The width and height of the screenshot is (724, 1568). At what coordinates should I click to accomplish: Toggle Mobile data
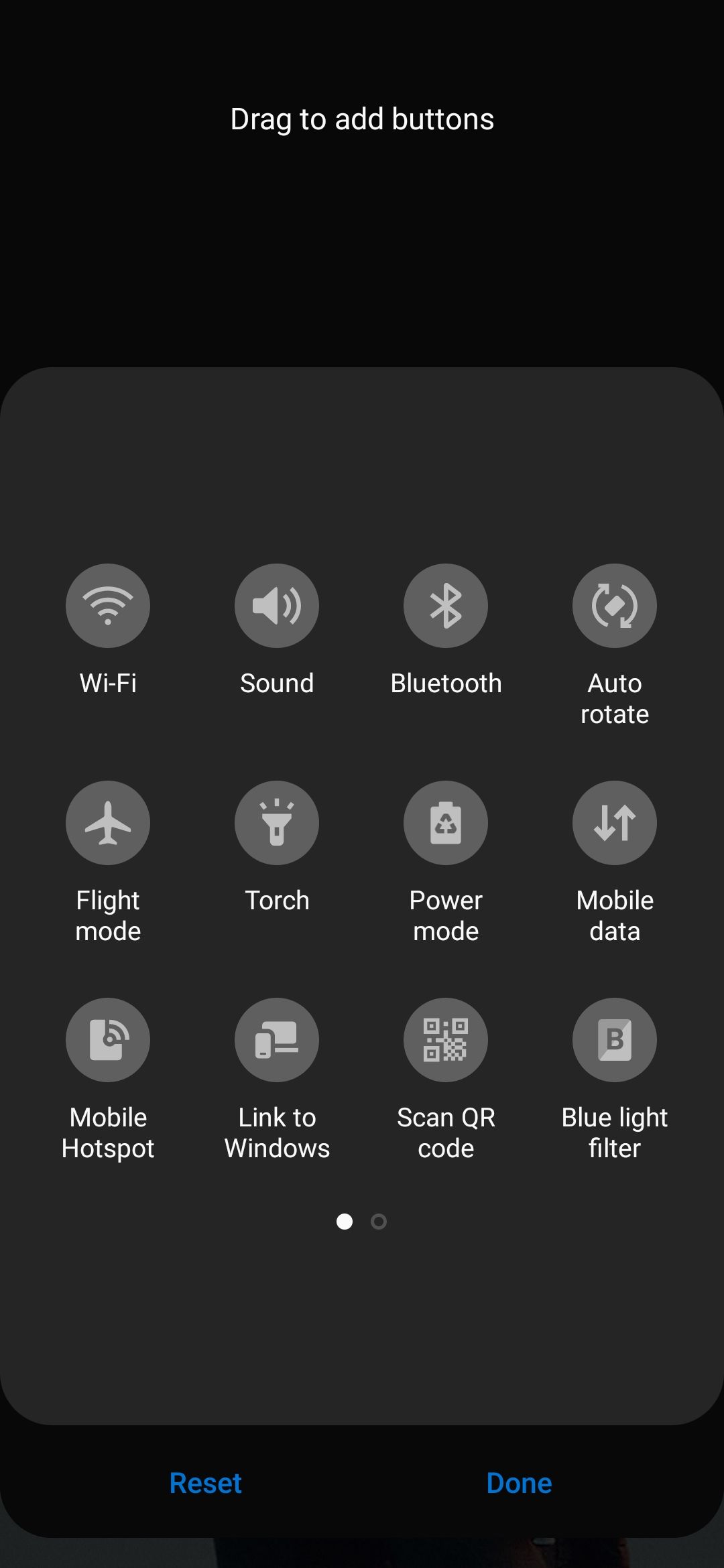(614, 822)
